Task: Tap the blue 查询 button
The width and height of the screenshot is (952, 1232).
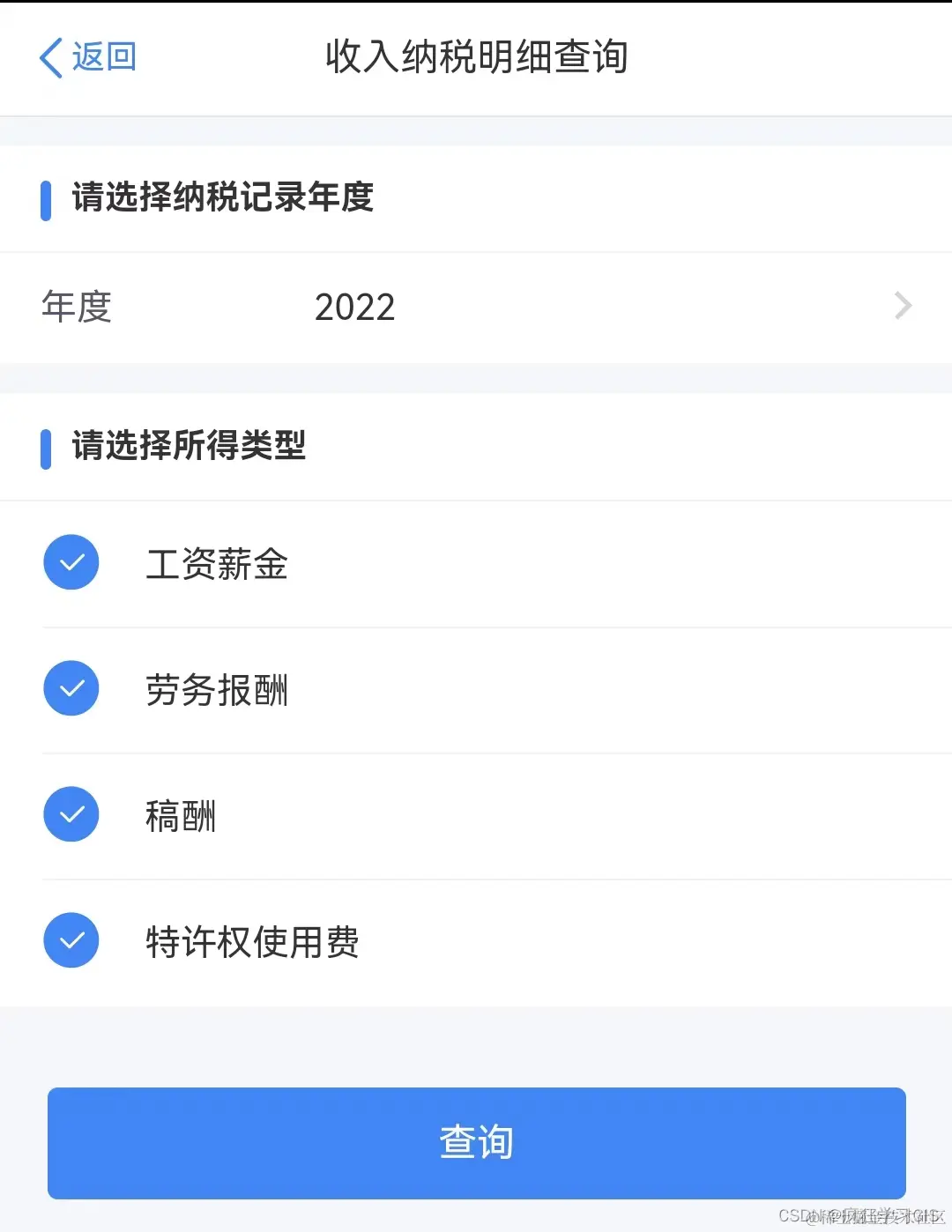Action: 476,1142
